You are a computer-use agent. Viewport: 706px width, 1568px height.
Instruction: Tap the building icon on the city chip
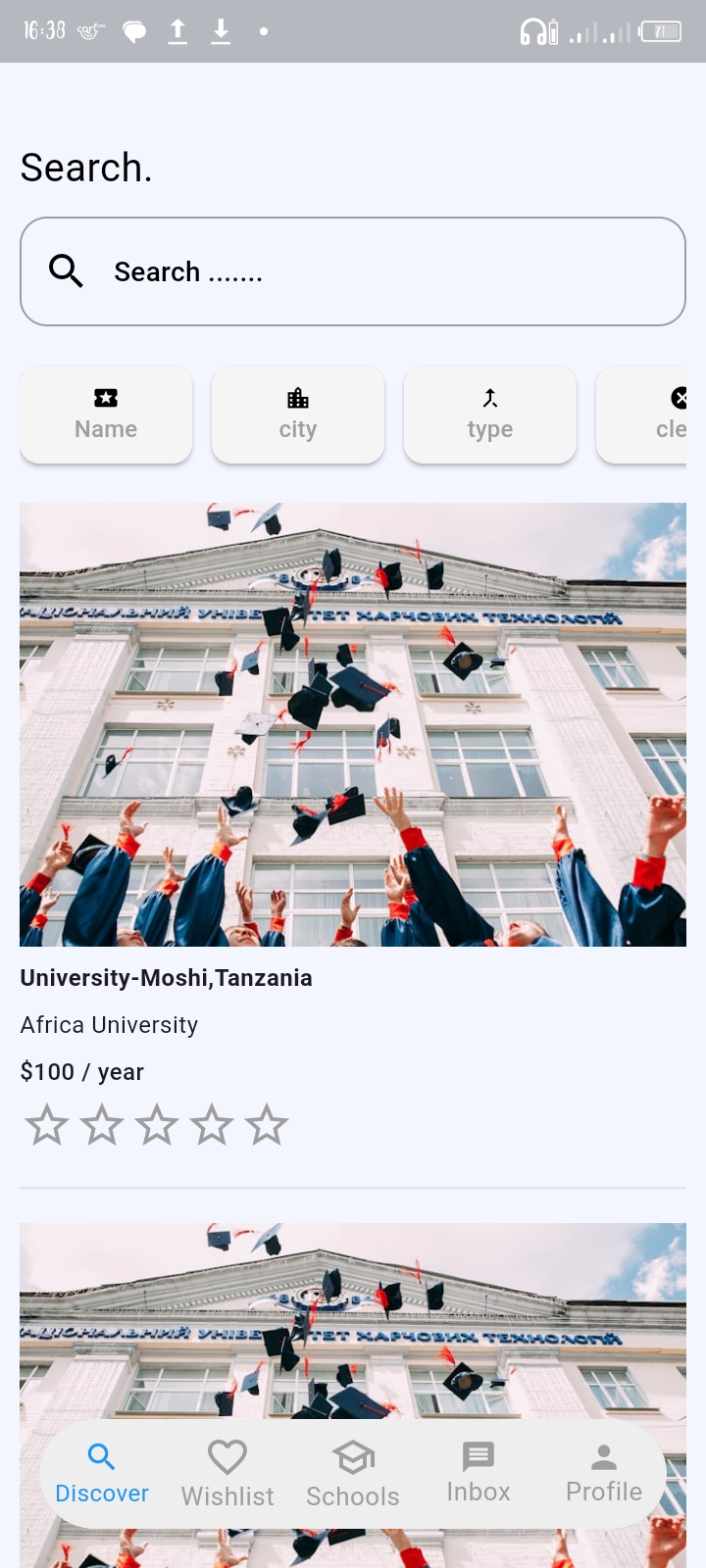pos(297,398)
